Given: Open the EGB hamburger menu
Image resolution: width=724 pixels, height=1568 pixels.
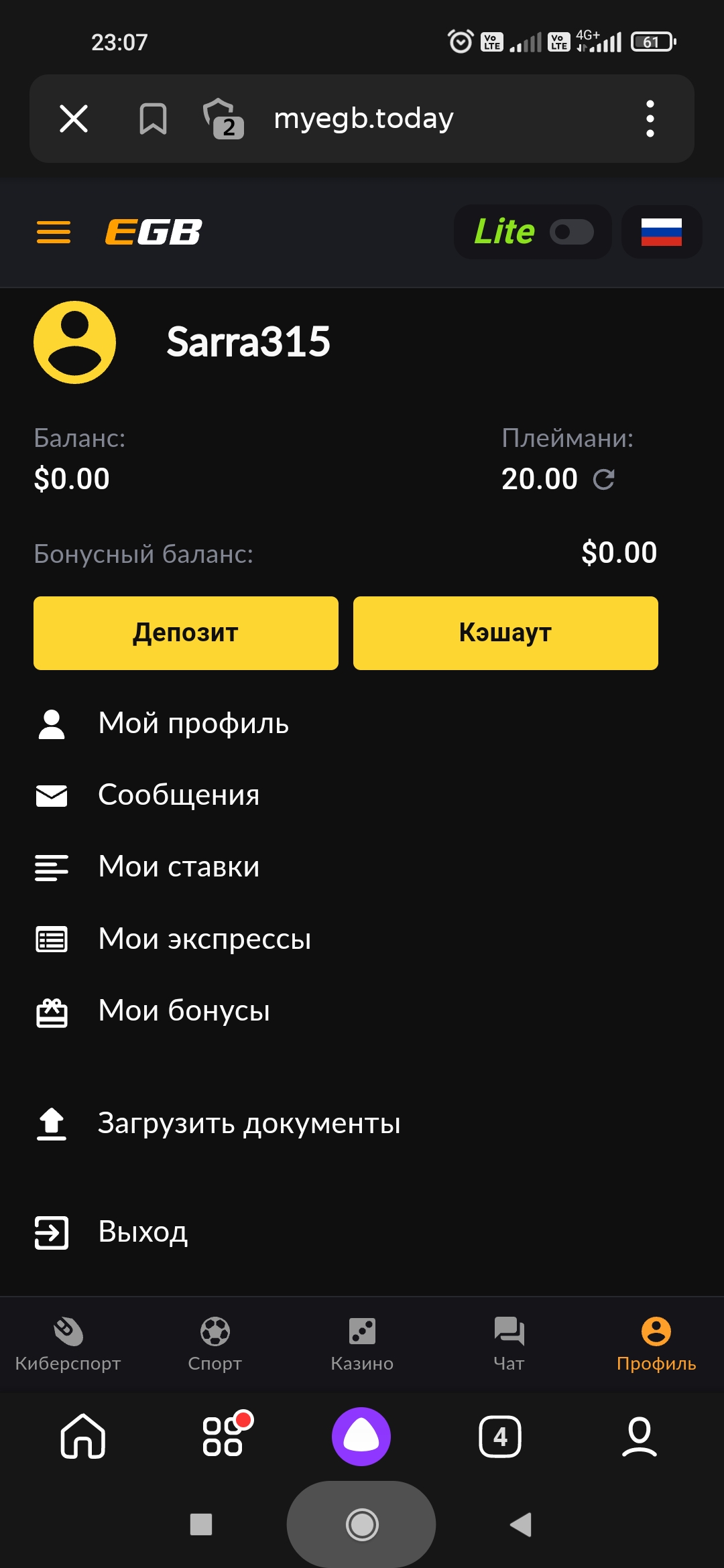Looking at the screenshot, I should (x=54, y=233).
